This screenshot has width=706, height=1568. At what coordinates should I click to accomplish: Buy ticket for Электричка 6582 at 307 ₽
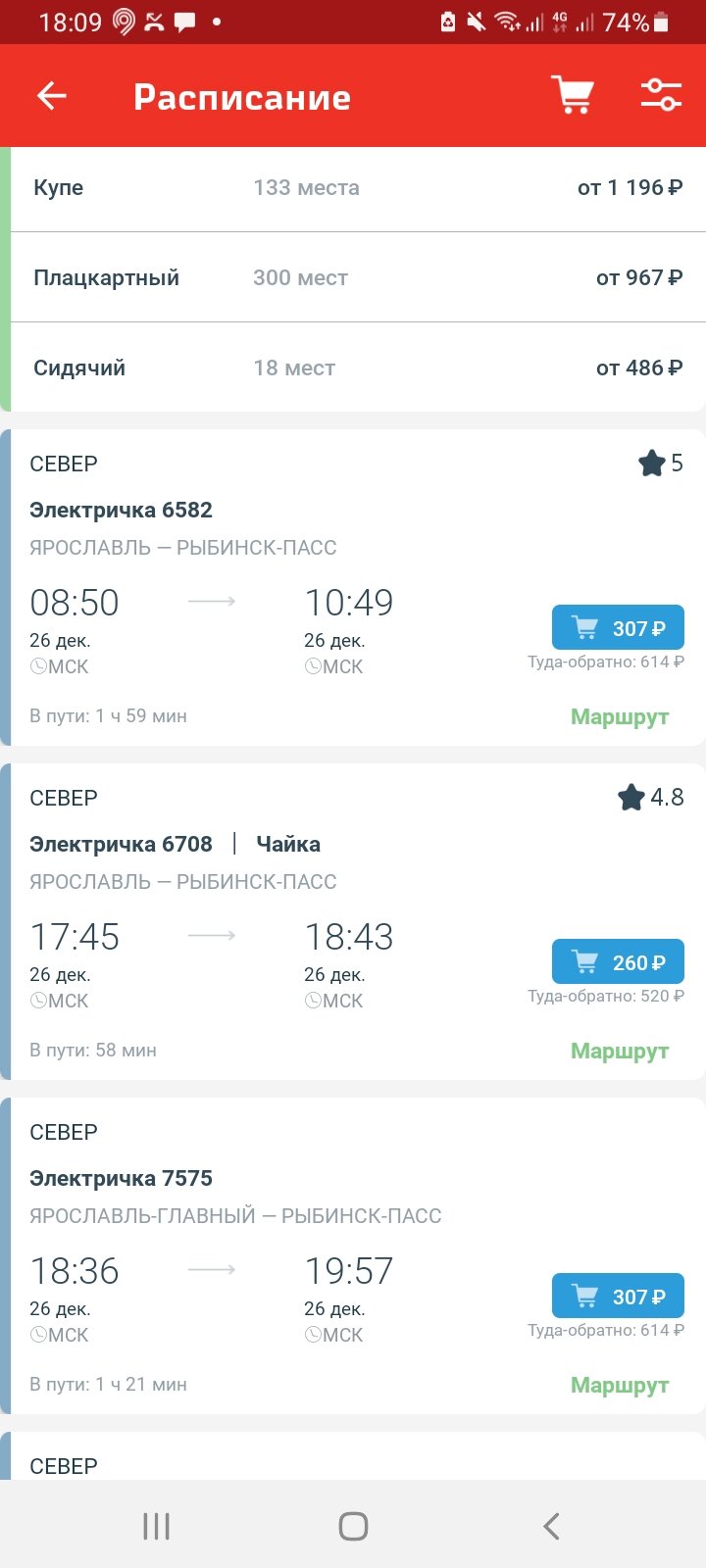618,628
